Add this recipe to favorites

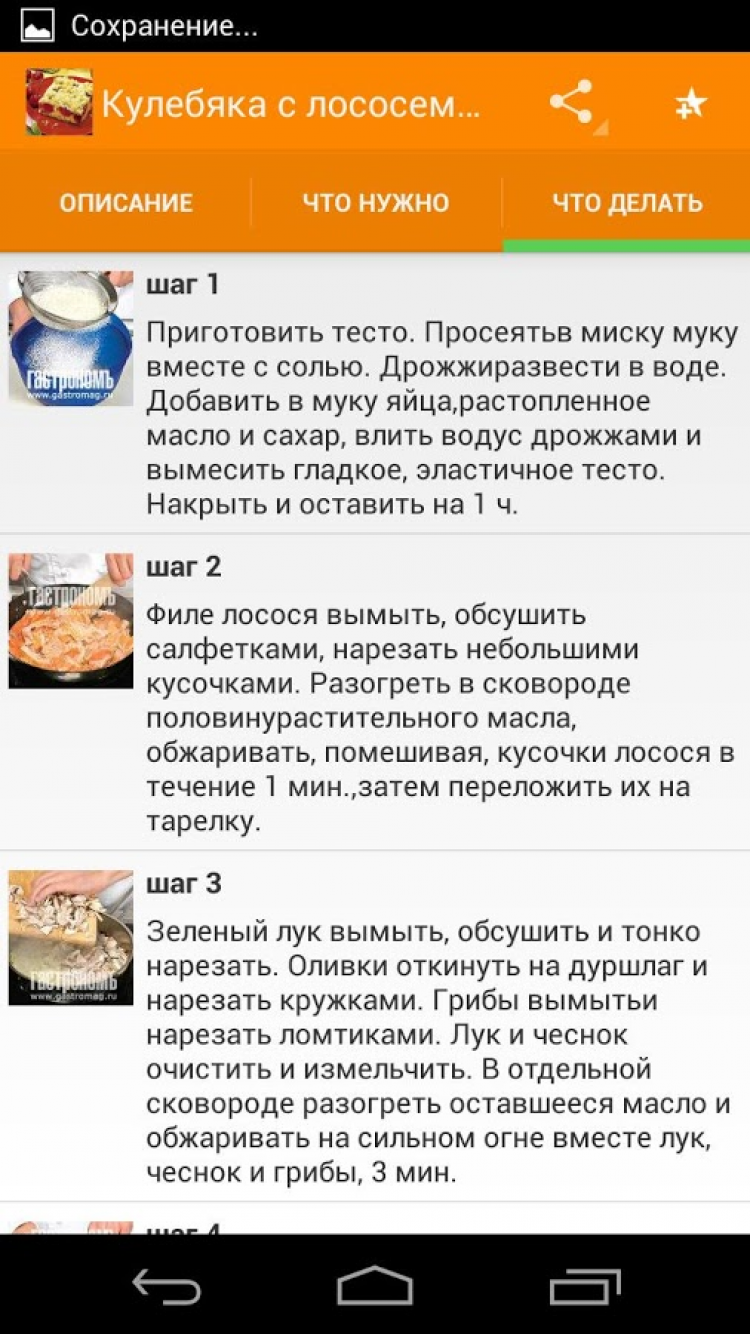tap(690, 103)
